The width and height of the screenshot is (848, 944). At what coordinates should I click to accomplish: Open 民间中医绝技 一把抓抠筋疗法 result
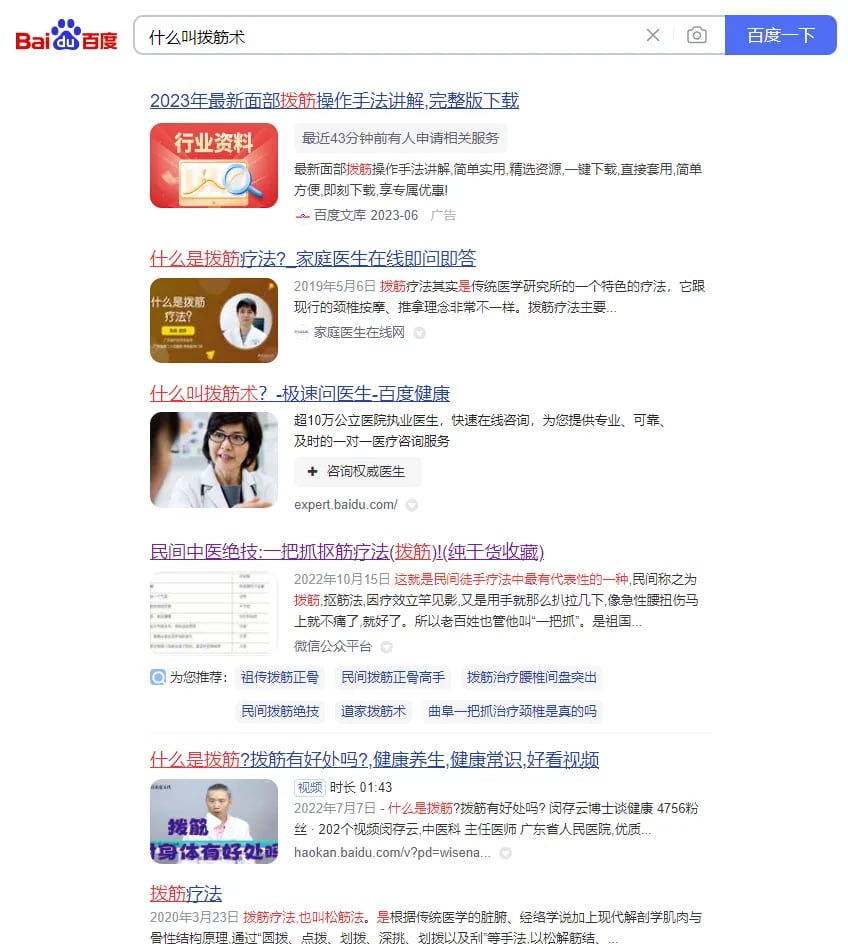[346, 552]
